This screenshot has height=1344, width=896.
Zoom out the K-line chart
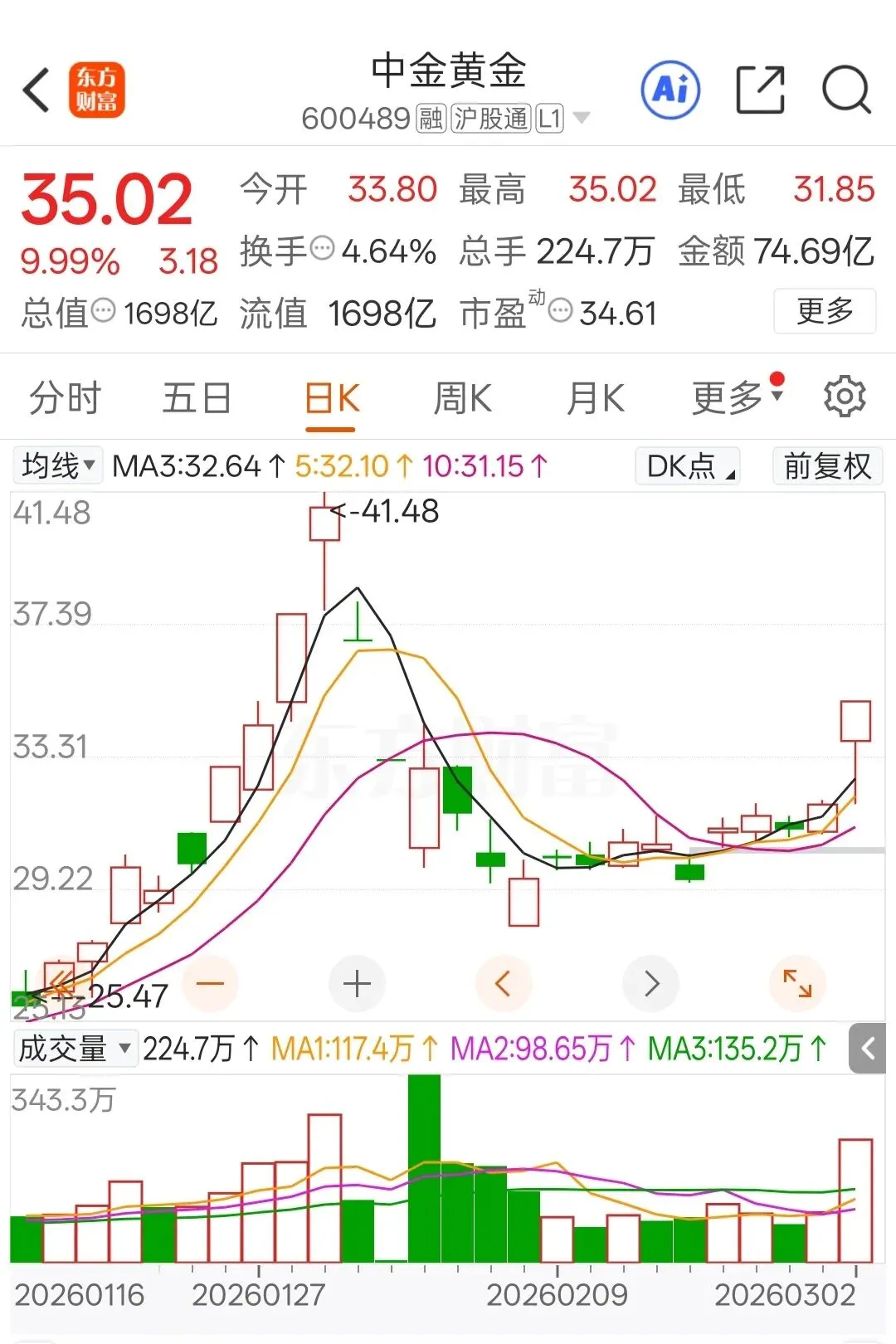[210, 984]
